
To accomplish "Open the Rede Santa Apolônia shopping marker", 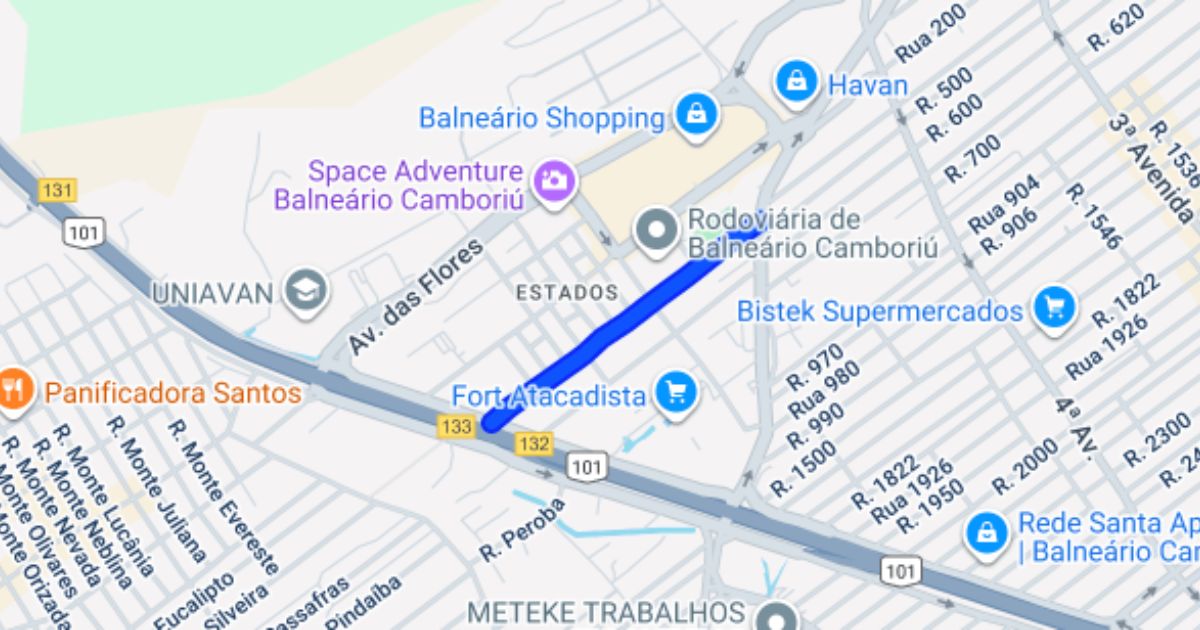I will coord(986,533).
